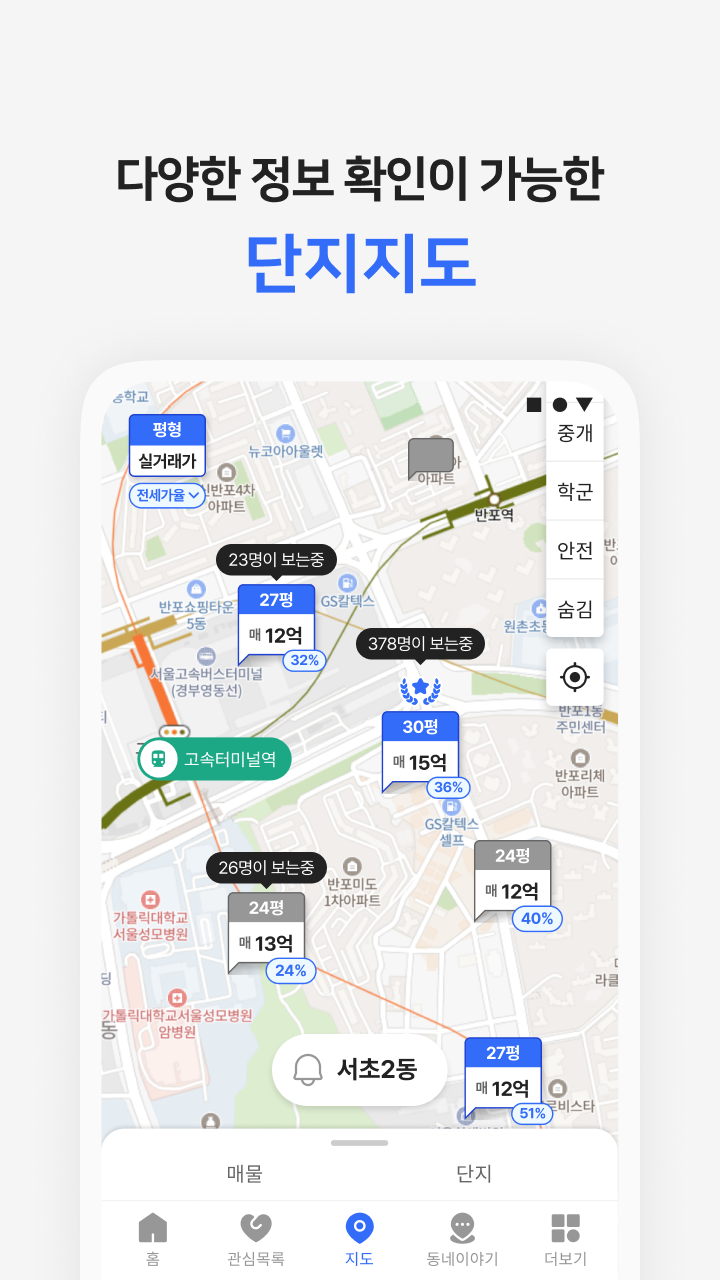This screenshot has height=1280, width=720.
Task: Toggle the 중개 map overlay
Action: point(574,432)
